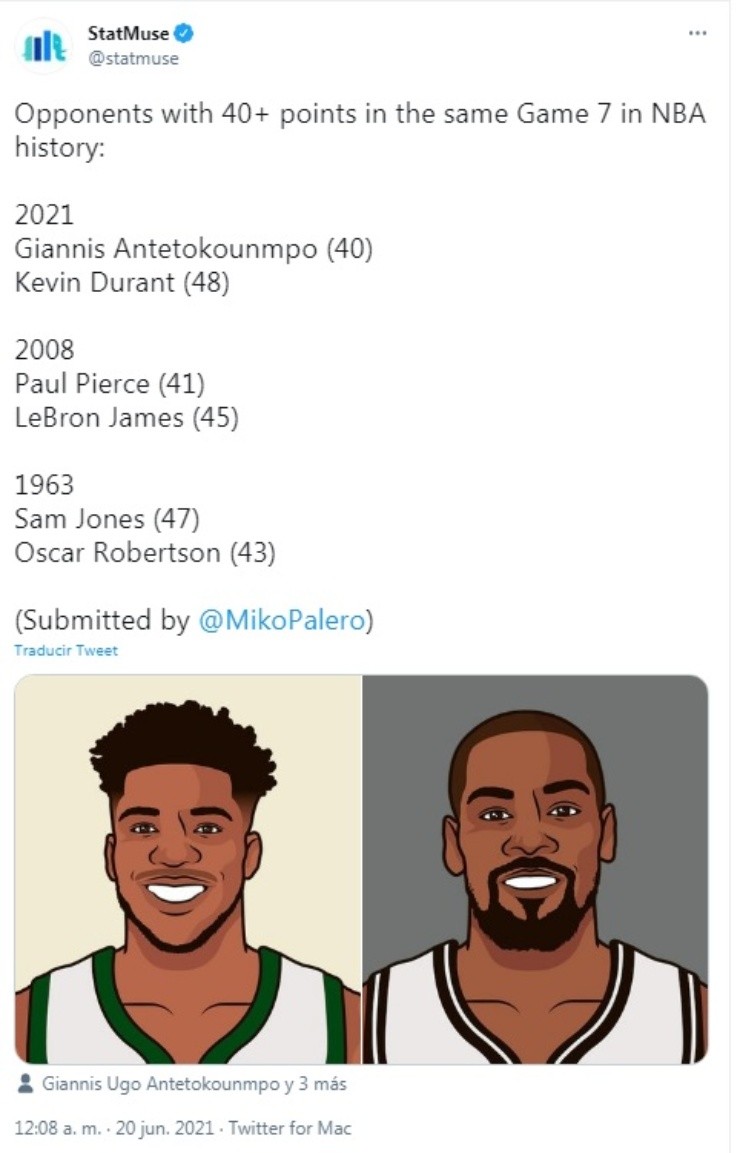Open the StatMuse account name
The width and height of the screenshot is (740, 1153).
coord(129,34)
